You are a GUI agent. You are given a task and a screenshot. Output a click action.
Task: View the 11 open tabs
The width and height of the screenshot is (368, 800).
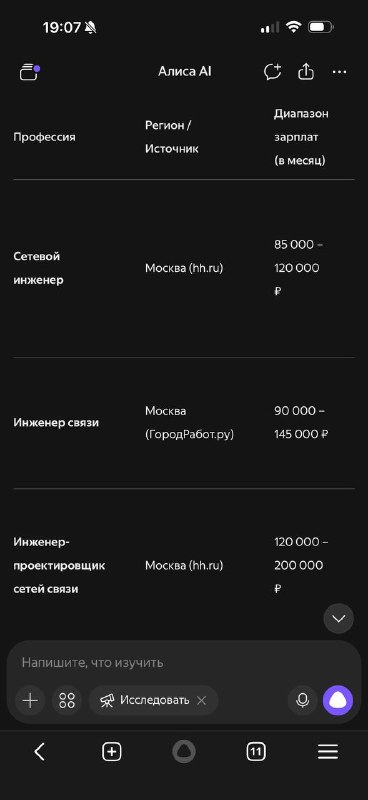pyautogui.click(x=256, y=752)
